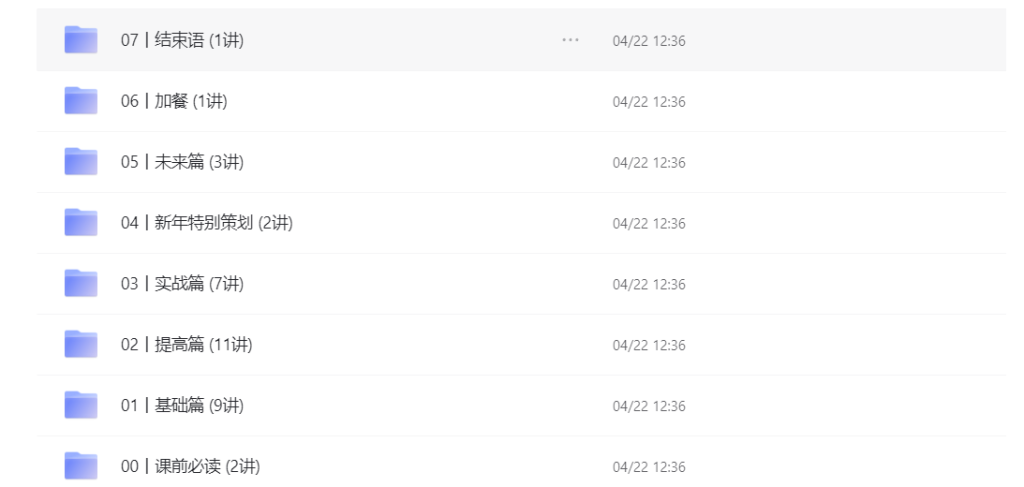This screenshot has height=487, width=1024.
Task: Open the 03 | 实战篇 (7讲) folder
Action: 182,284
